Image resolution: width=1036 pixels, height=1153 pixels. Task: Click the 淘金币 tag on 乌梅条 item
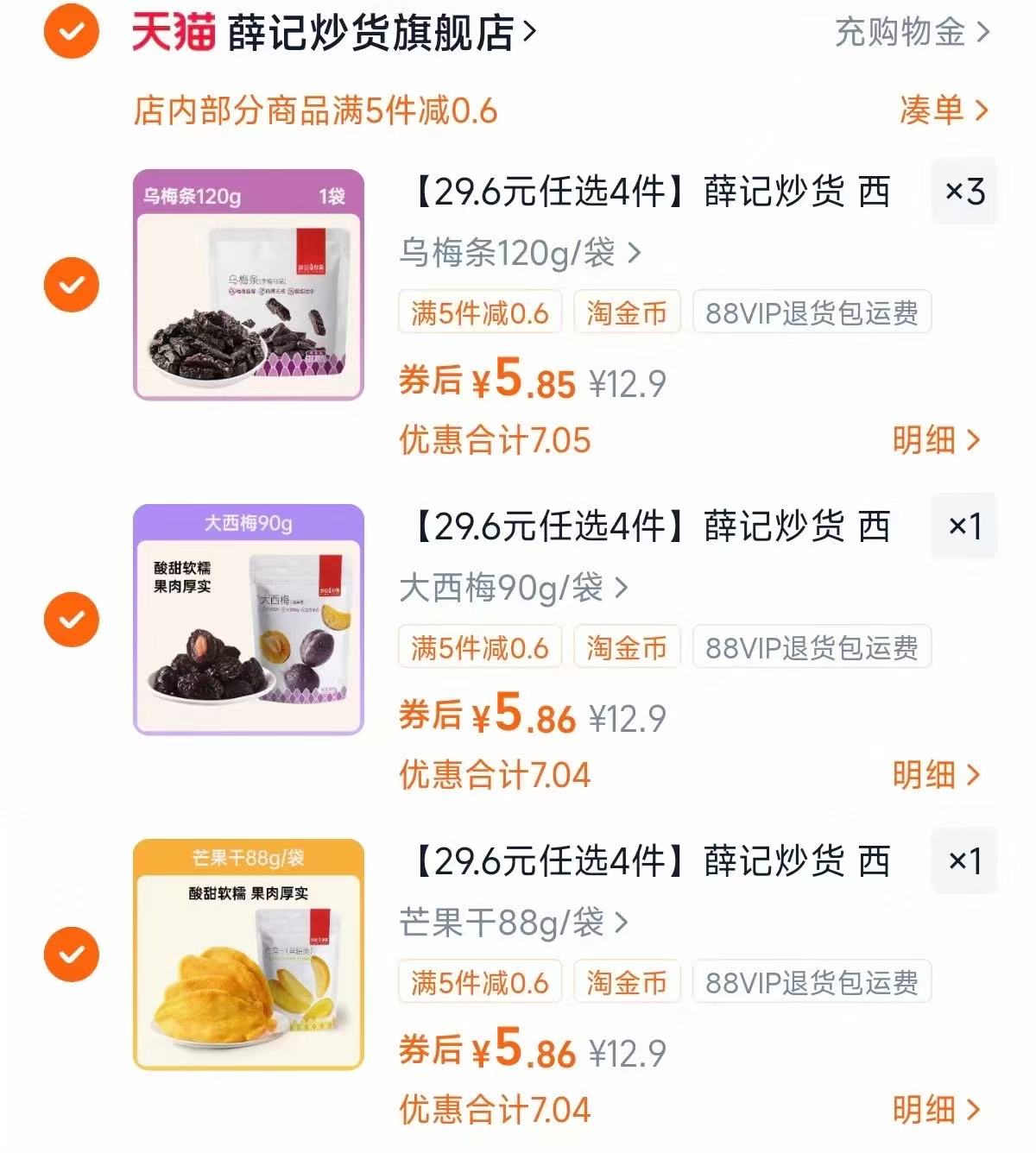[x=627, y=314]
